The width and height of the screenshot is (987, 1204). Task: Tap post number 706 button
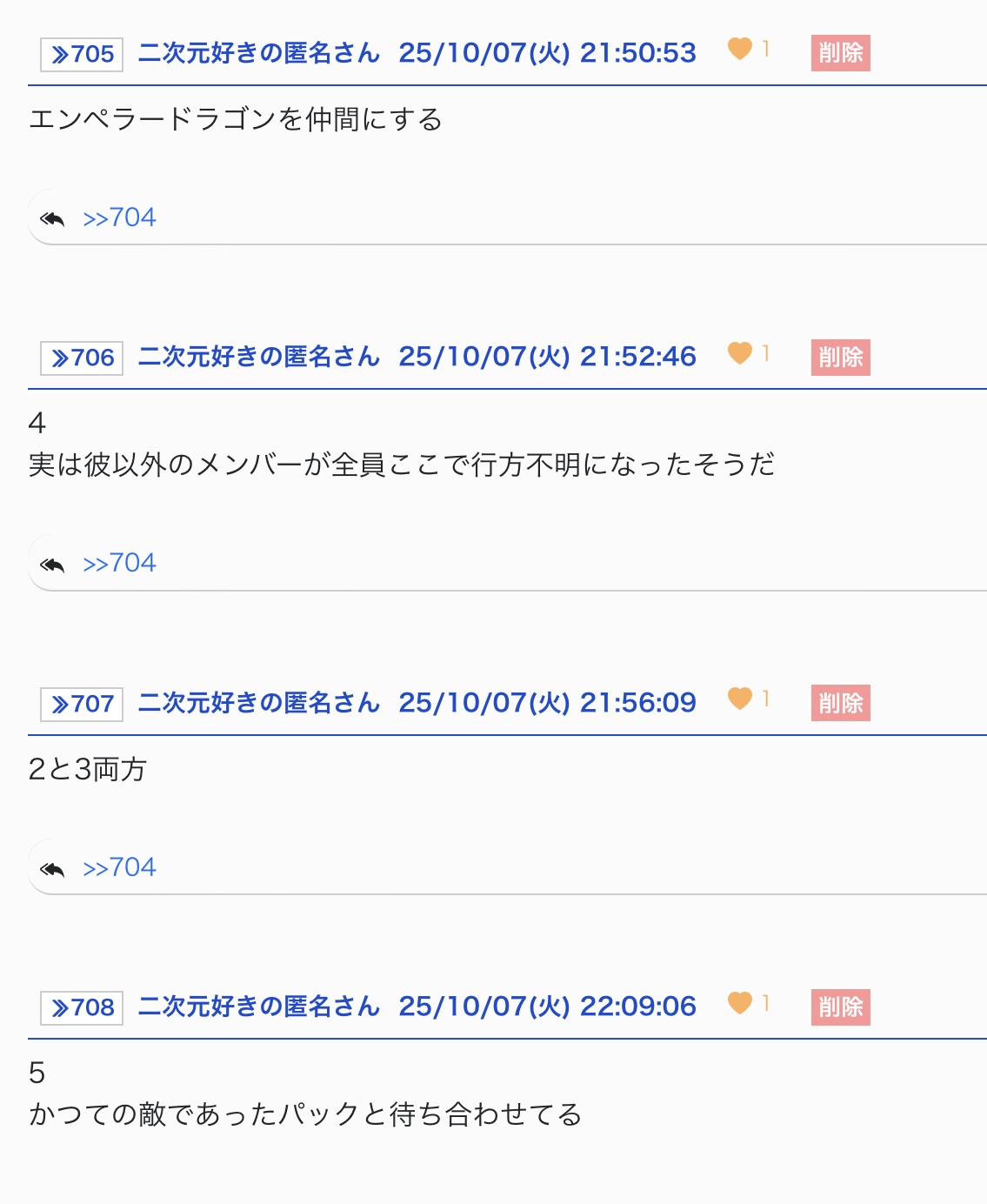point(82,358)
